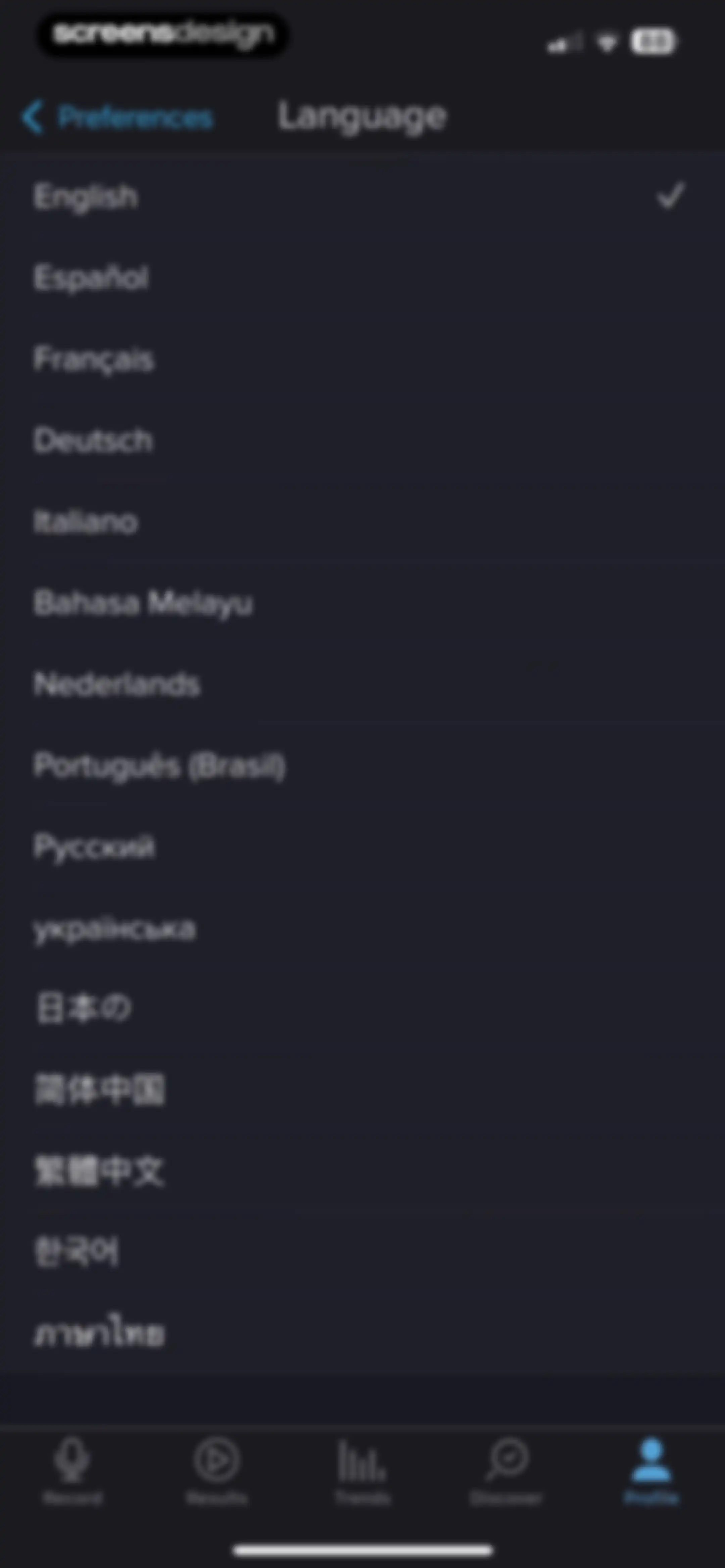Screen dimensions: 725x1568
Task: Choose українська from the list
Action: click(x=362, y=928)
